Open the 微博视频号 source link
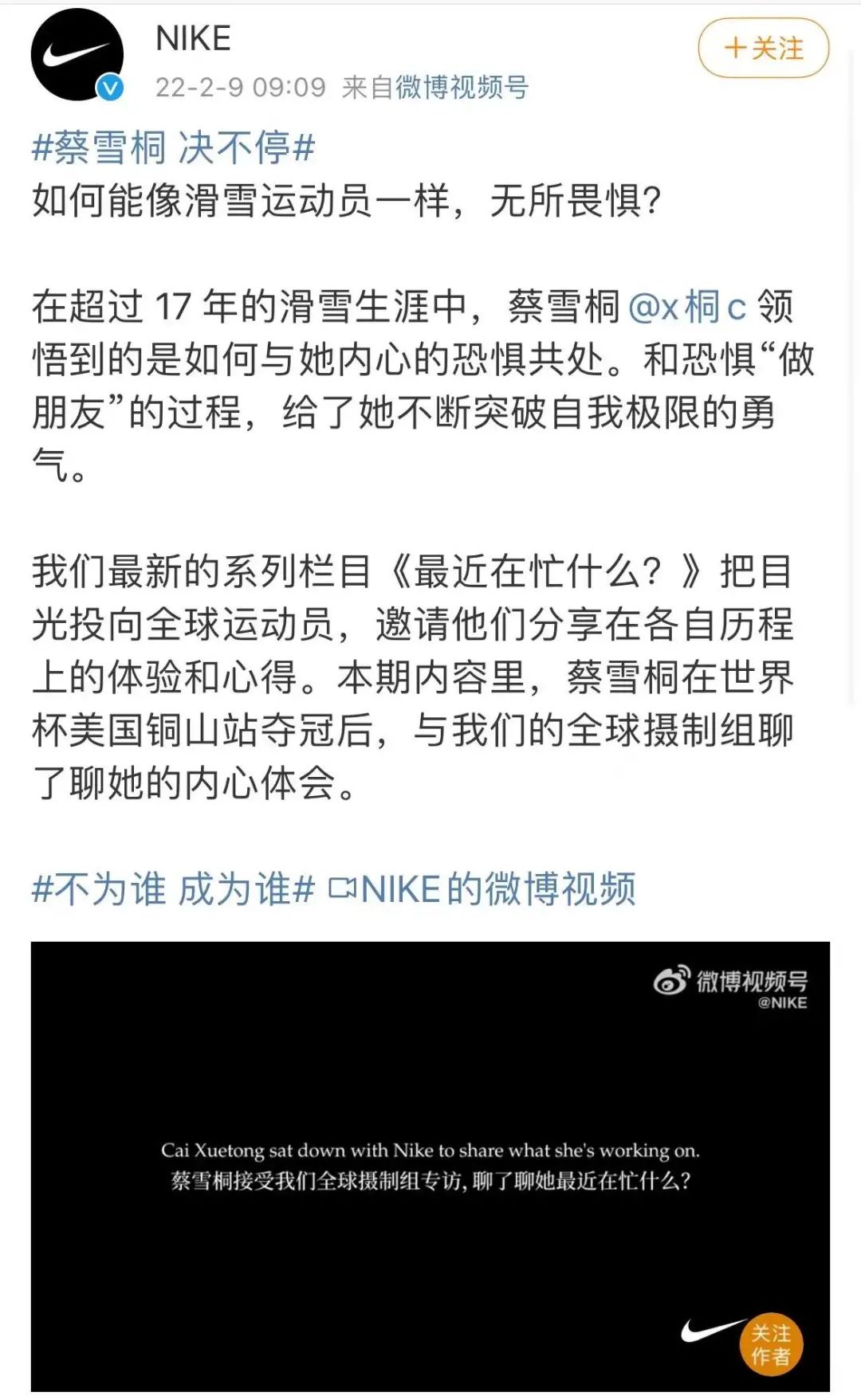This screenshot has height=1400, width=861. [x=462, y=88]
